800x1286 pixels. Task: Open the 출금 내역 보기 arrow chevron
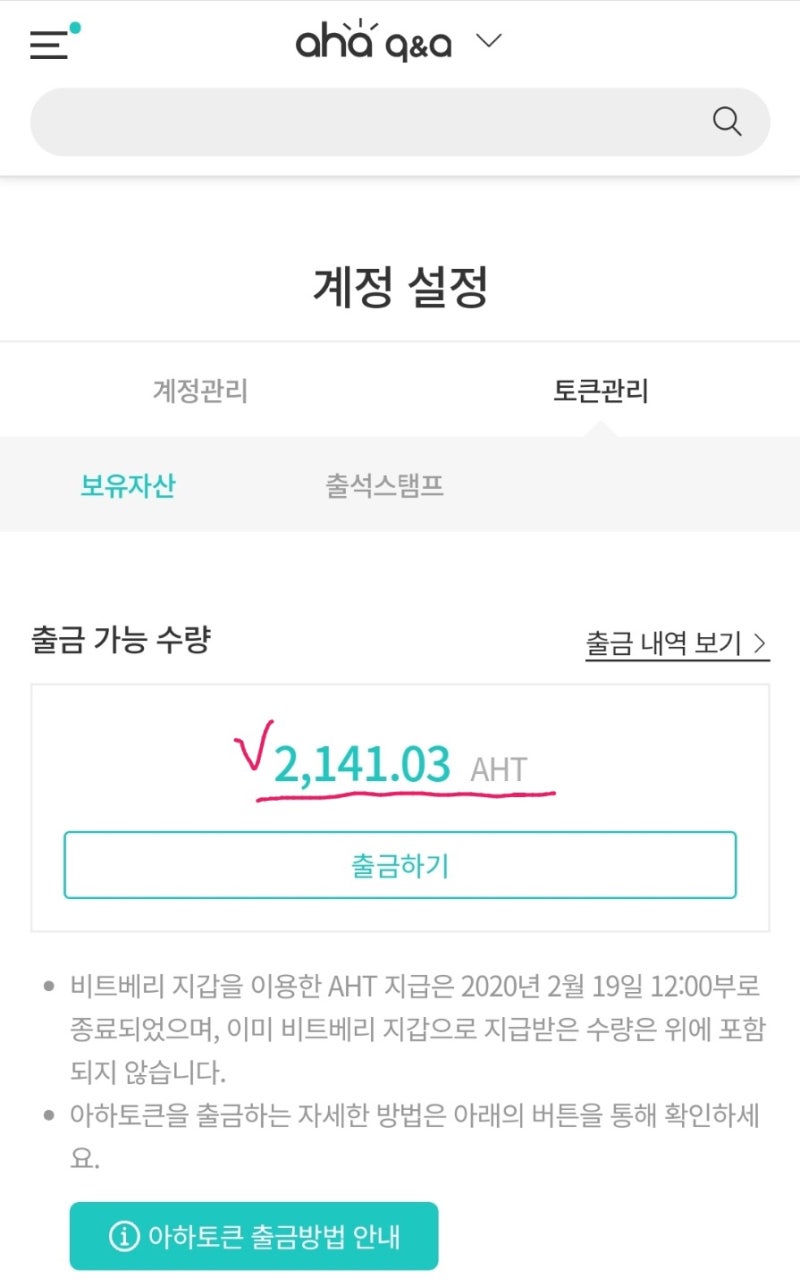760,644
